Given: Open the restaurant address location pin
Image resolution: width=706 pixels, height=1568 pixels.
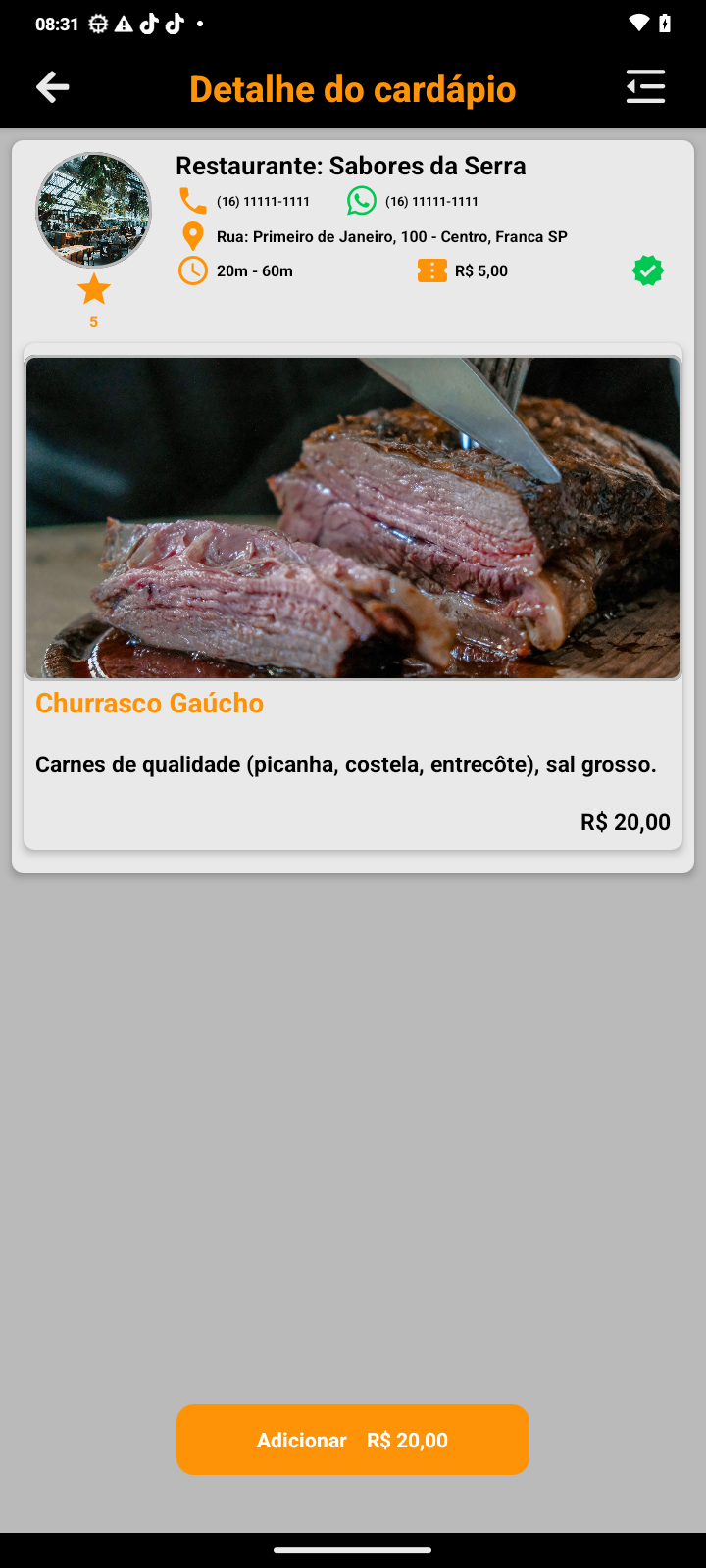Looking at the screenshot, I should click(x=193, y=236).
